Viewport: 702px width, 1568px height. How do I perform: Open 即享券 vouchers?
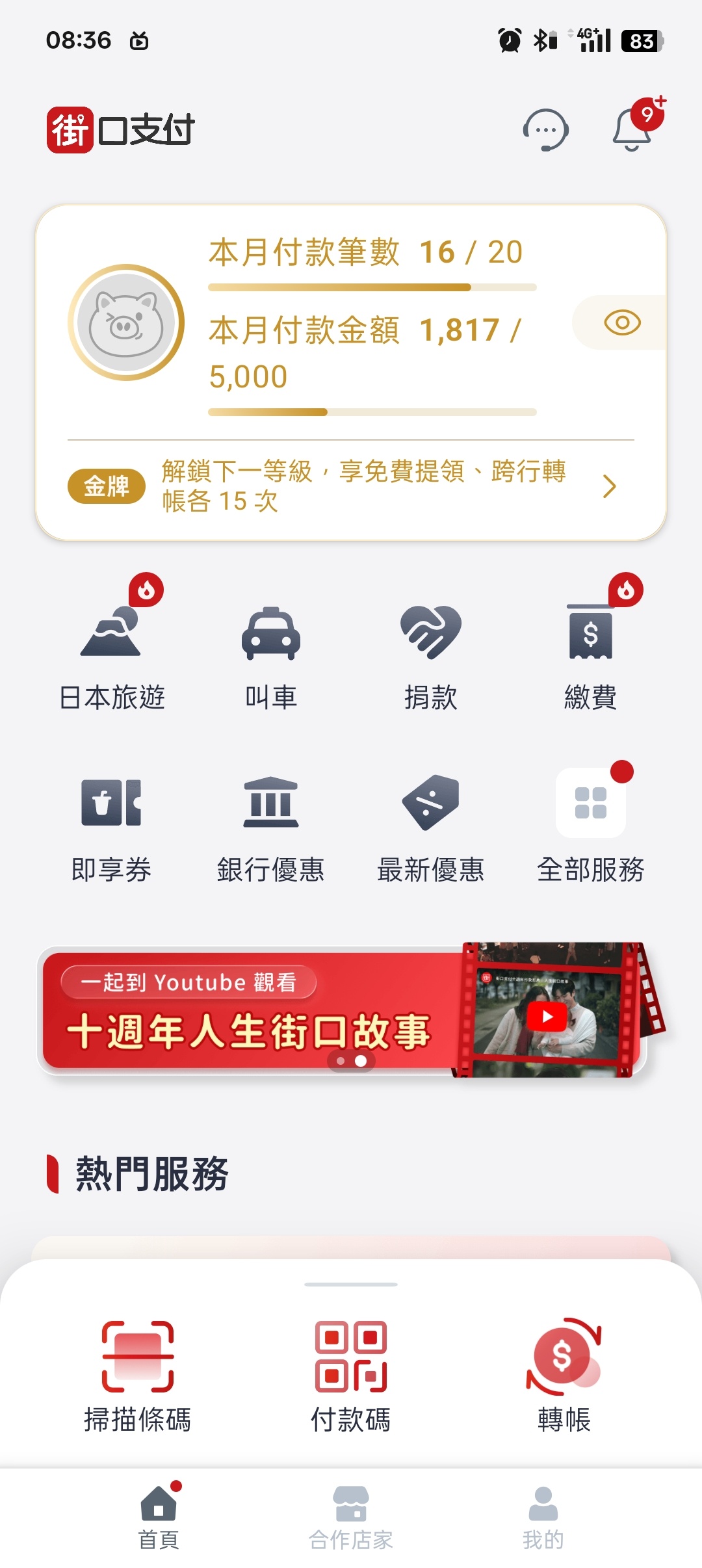[112, 826]
